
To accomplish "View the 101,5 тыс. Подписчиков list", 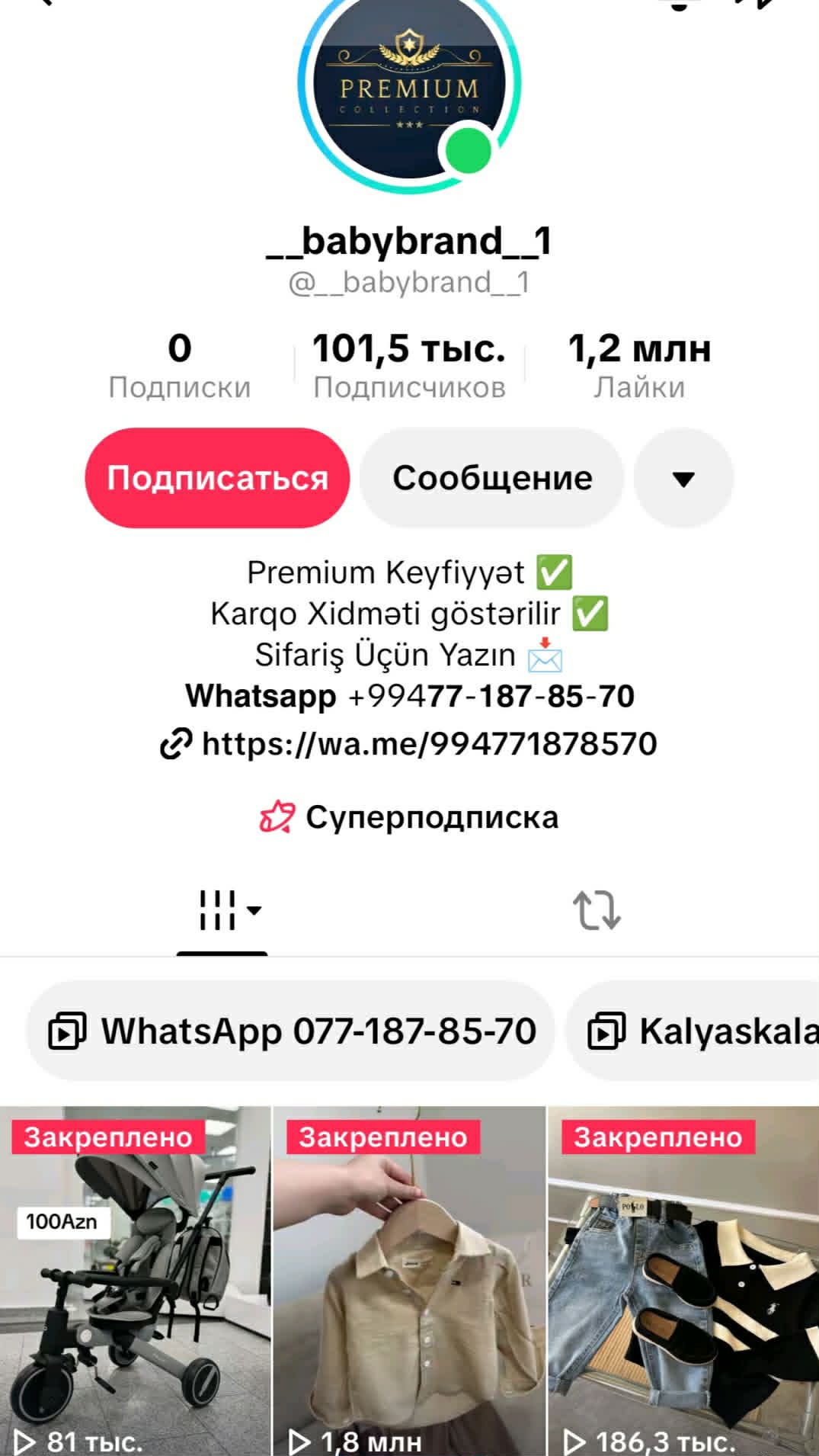I will pyautogui.click(x=409, y=366).
